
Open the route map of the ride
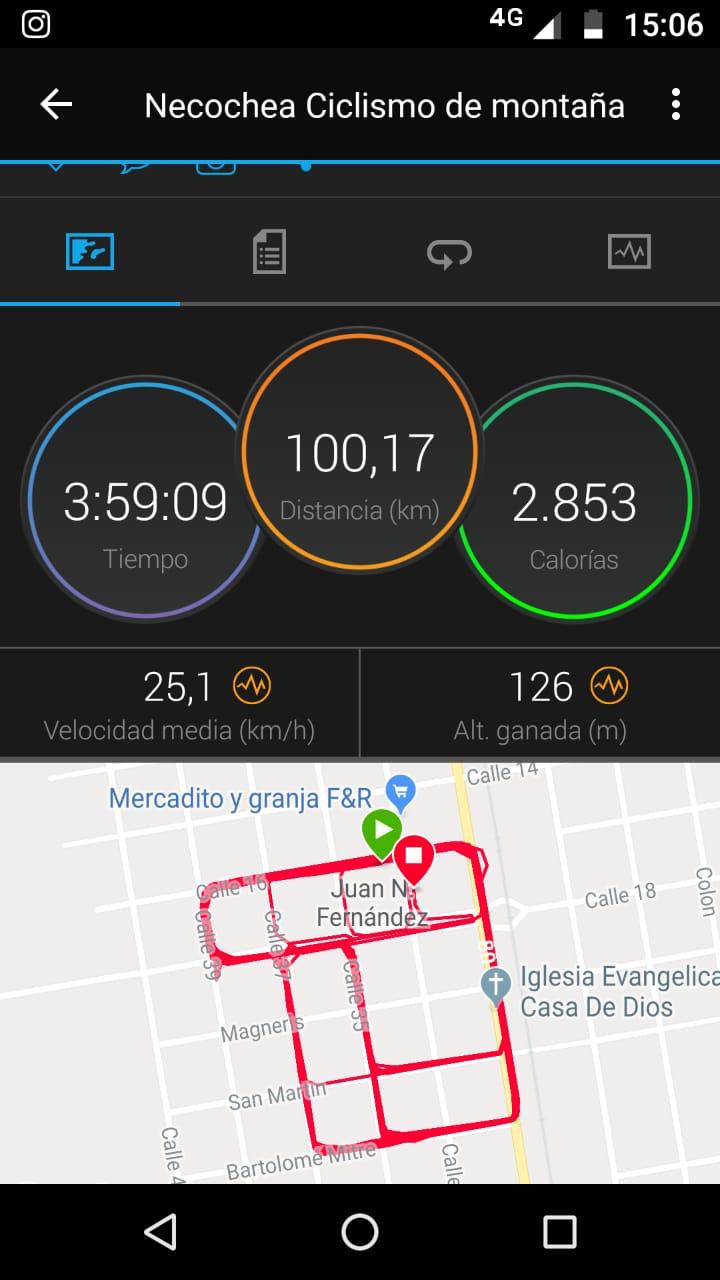pyautogui.click(x=360, y=972)
